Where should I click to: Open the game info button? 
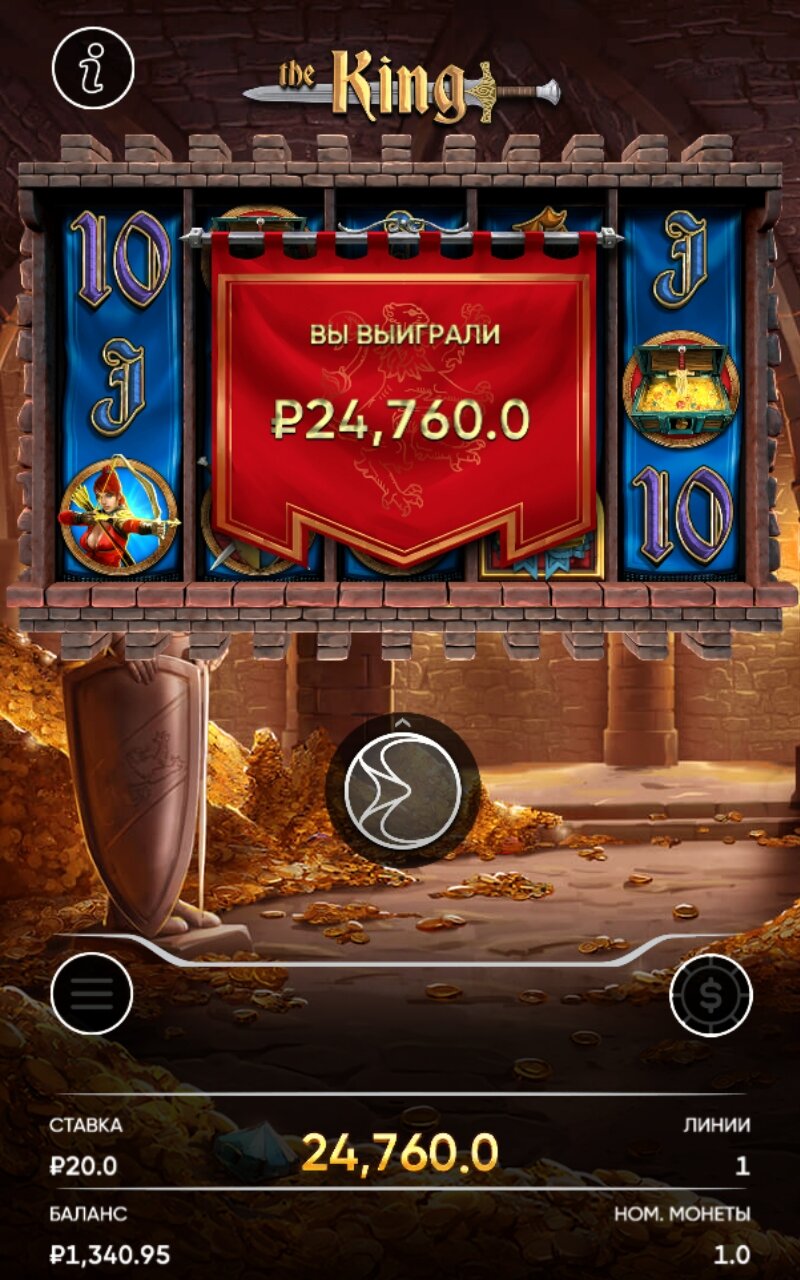[93, 67]
